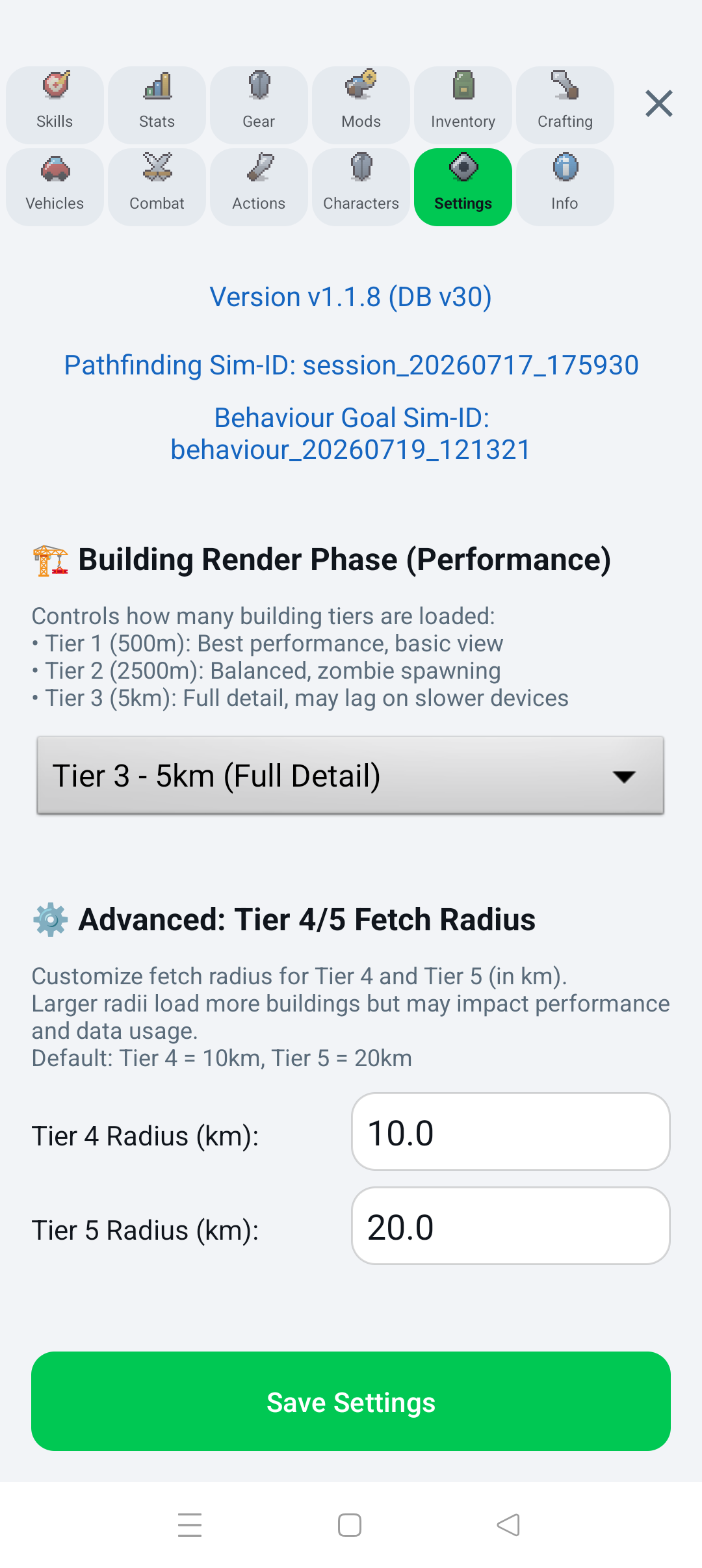Open the Info tab
This screenshot has height=1568, width=702.
565,187
